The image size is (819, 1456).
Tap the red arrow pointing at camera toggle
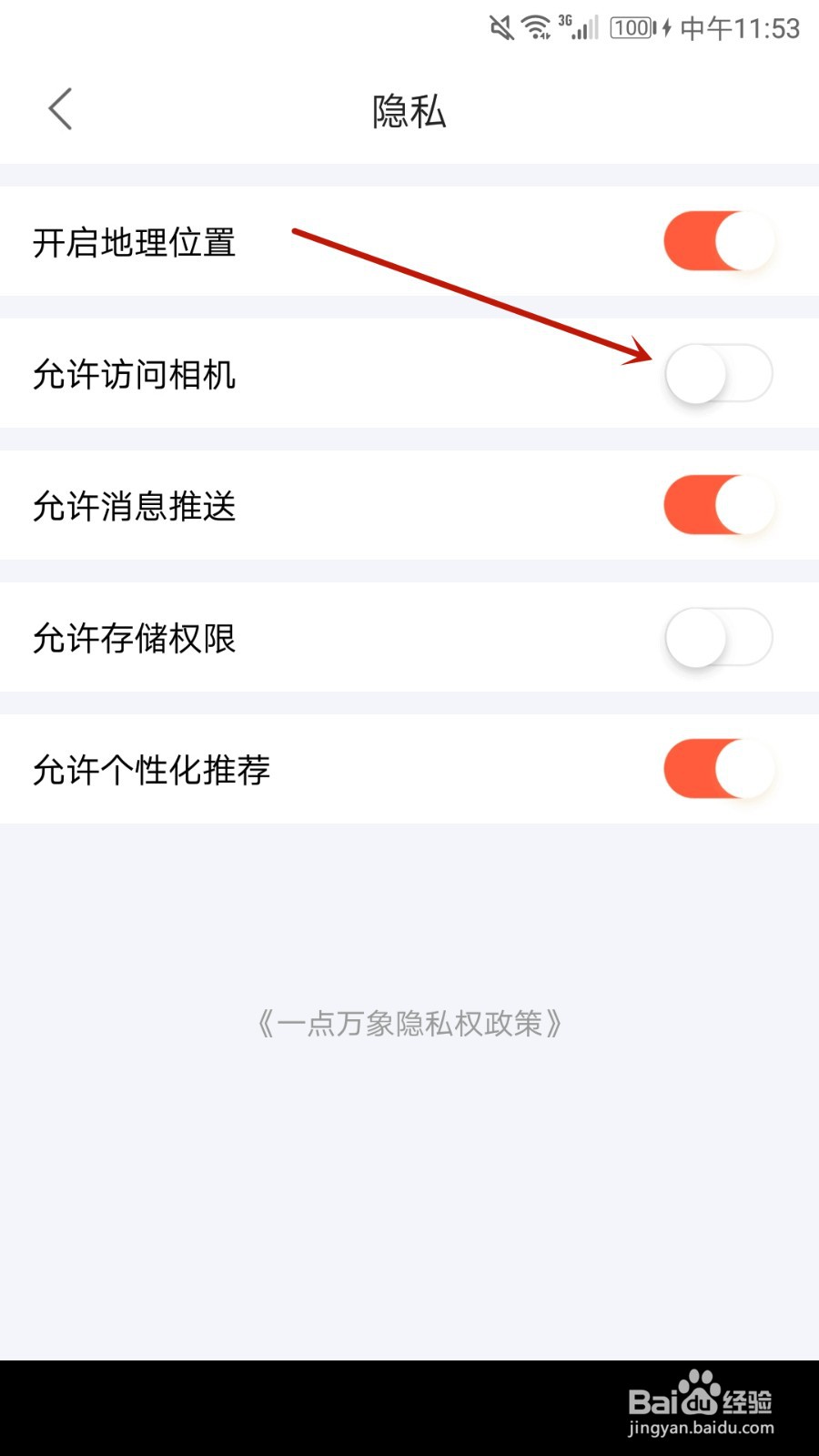(x=473, y=291)
